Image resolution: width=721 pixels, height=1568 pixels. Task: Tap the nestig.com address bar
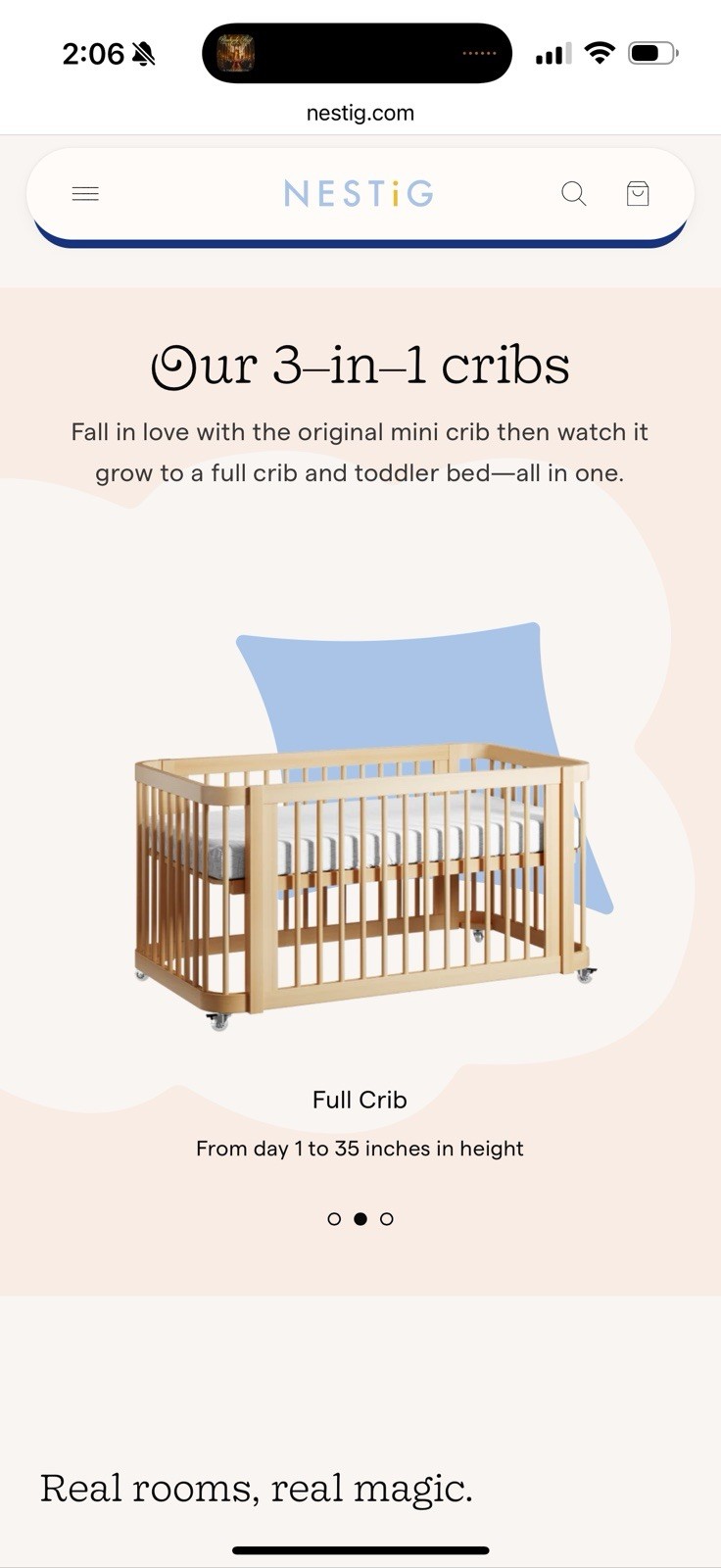tap(360, 113)
